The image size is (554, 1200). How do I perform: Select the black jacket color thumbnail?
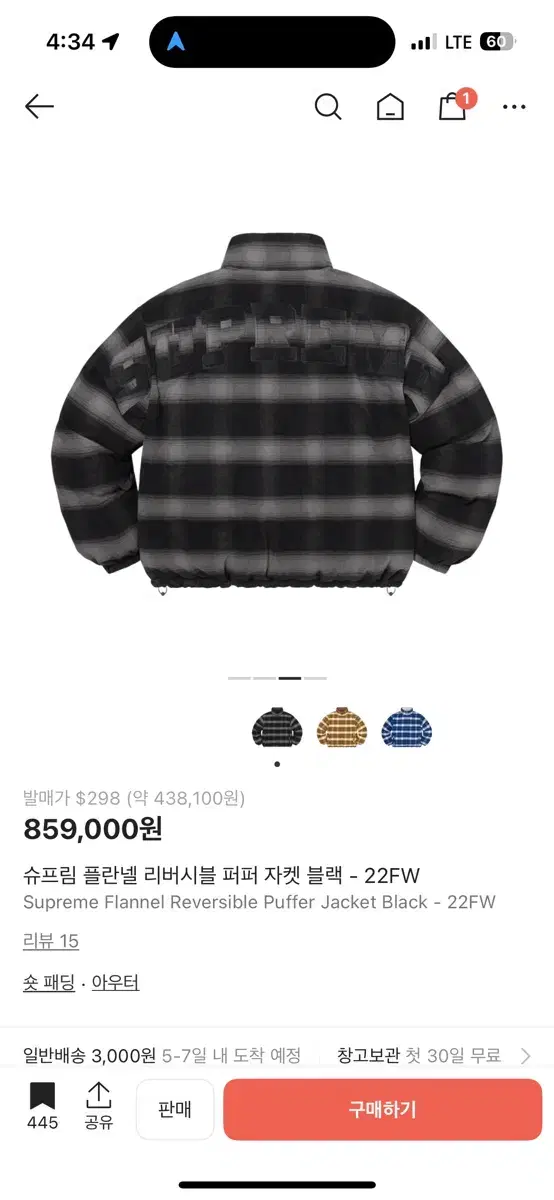pyautogui.click(x=277, y=727)
